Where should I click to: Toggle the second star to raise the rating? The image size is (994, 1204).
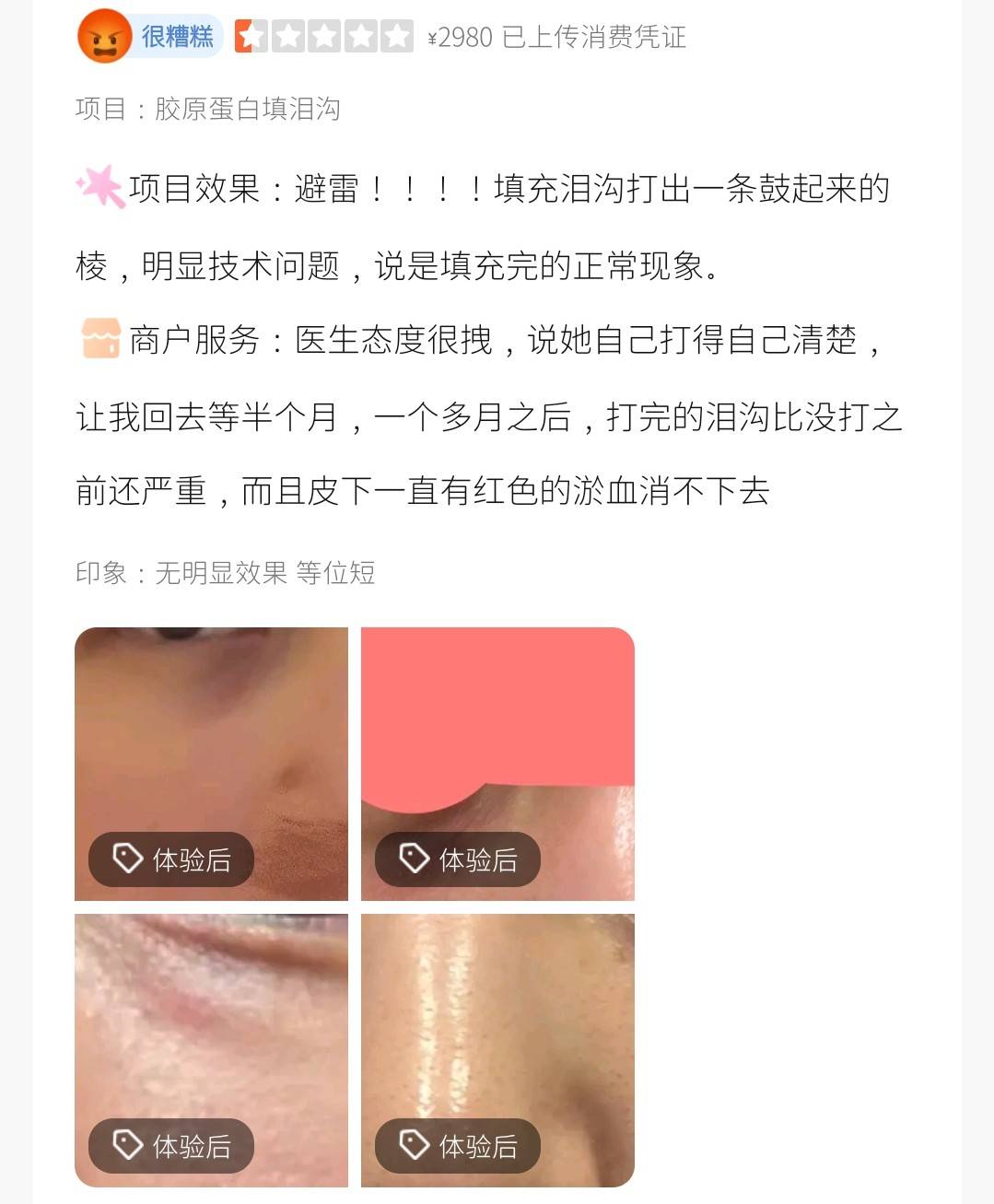[x=286, y=37]
